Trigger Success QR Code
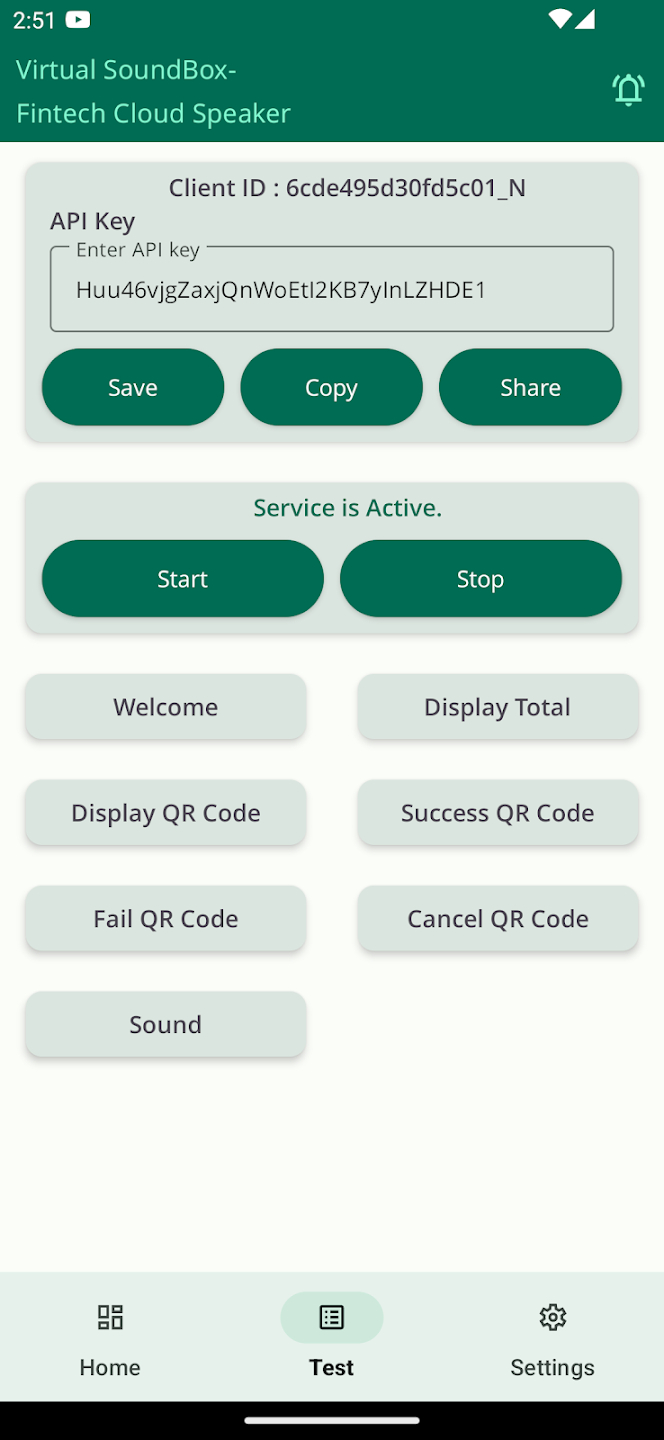This screenshot has width=664, height=1440. click(498, 813)
